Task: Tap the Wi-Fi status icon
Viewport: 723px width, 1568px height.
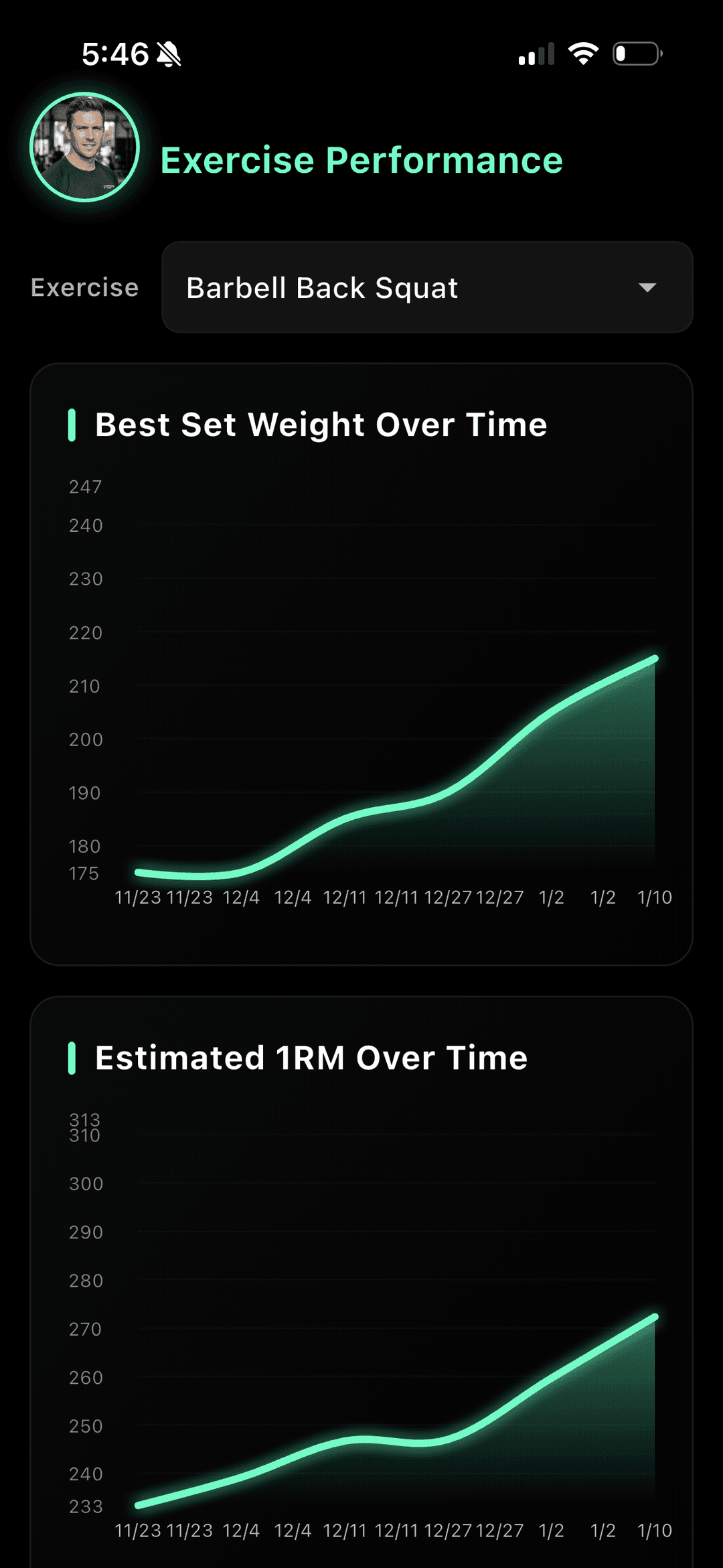Action: click(x=582, y=54)
